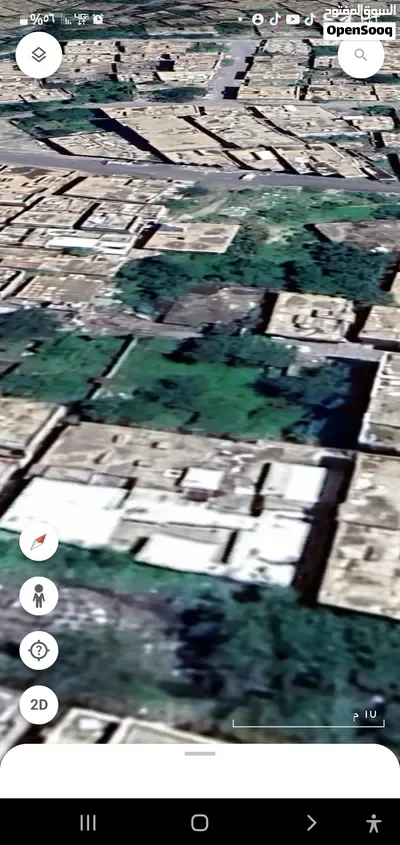Go to the home screen

coord(199,823)
